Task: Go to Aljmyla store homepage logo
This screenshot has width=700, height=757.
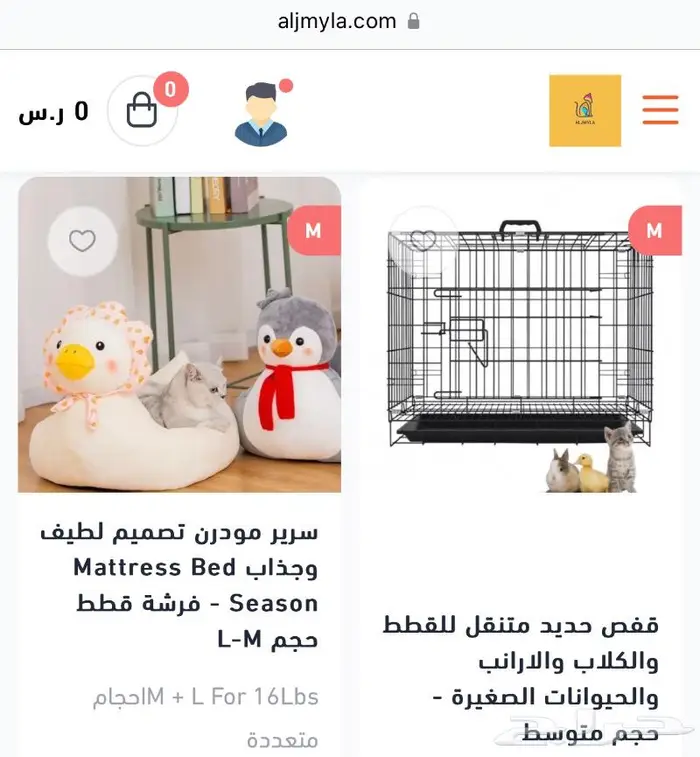Action: (585, 111)
